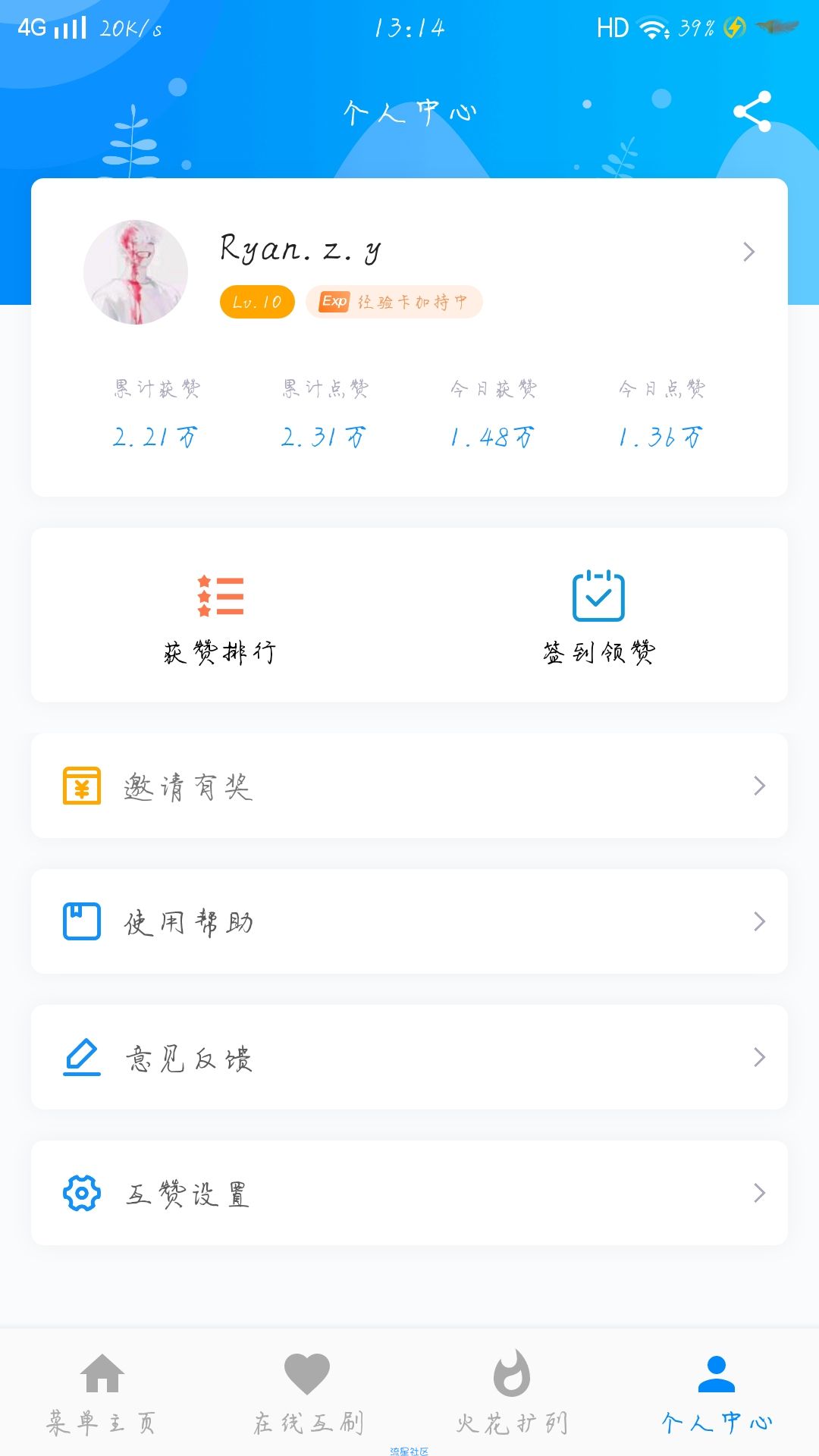Open the 使用帮助 help row
Image resolution: width=819 pixels, height=1456 pixels.
coord(409,921)
